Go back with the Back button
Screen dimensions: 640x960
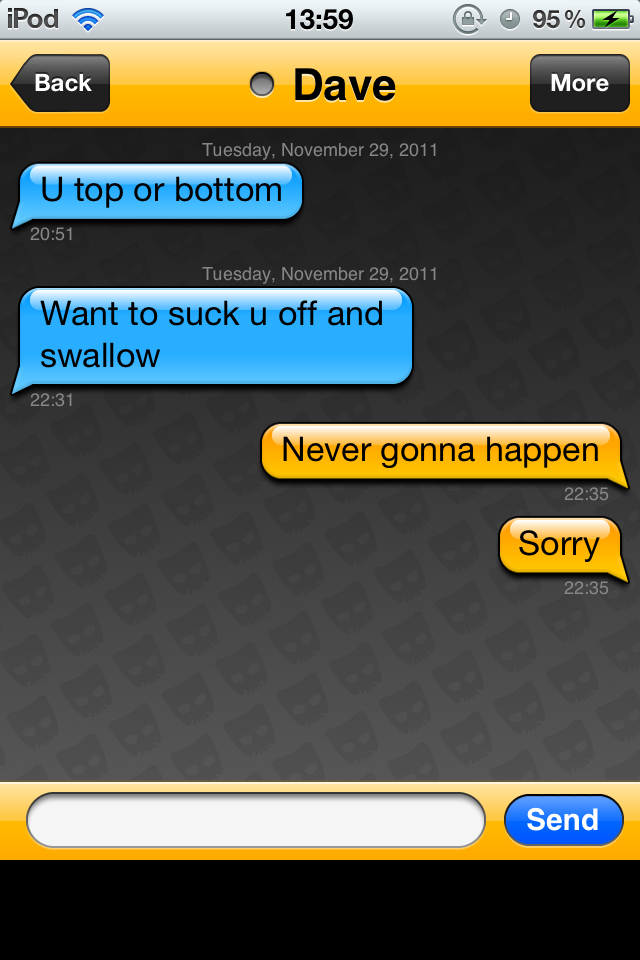(x=61, y=83)
